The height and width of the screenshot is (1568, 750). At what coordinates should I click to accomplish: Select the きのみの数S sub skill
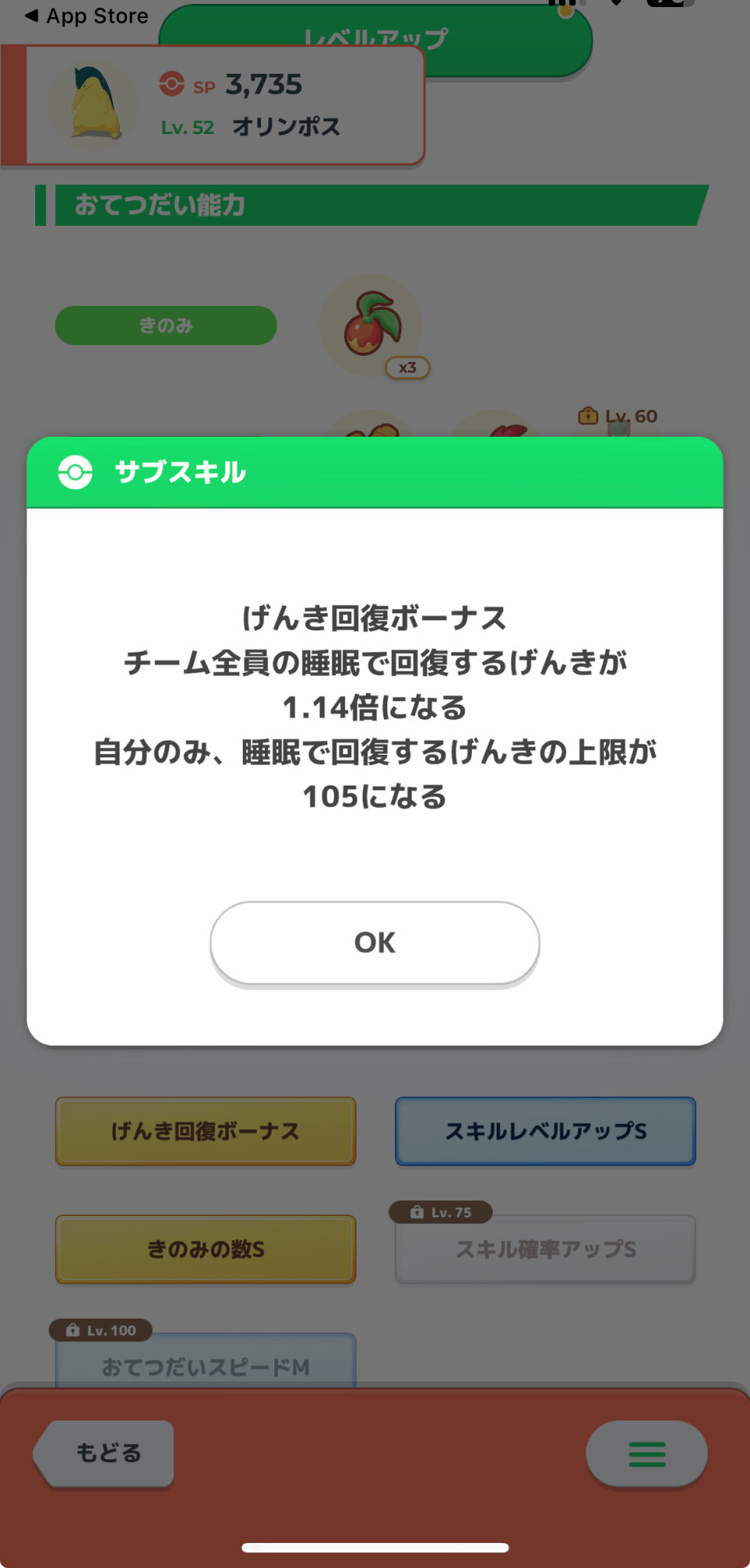205,1249
